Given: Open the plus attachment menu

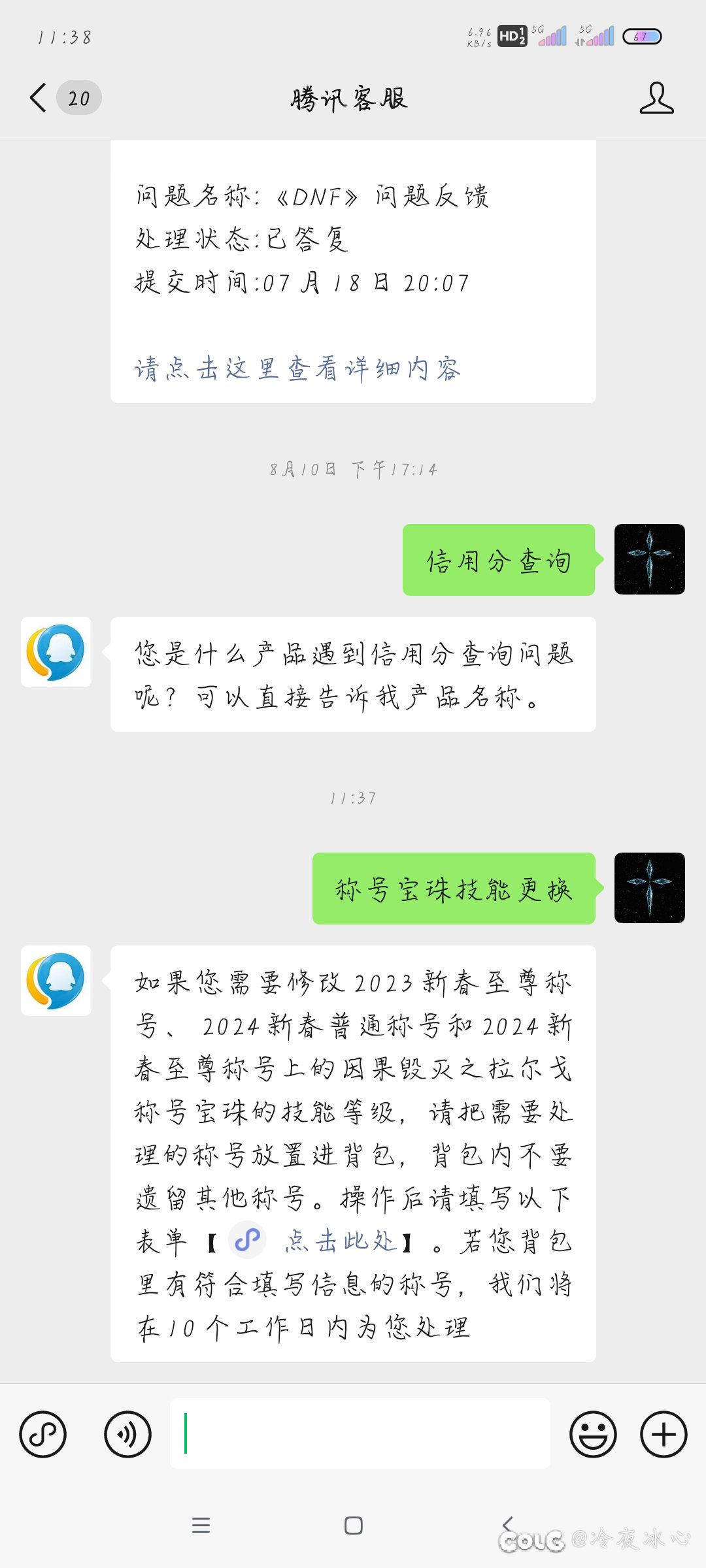Looking at the screenshot, I should pyautogui.click(x=664, y=1434).
